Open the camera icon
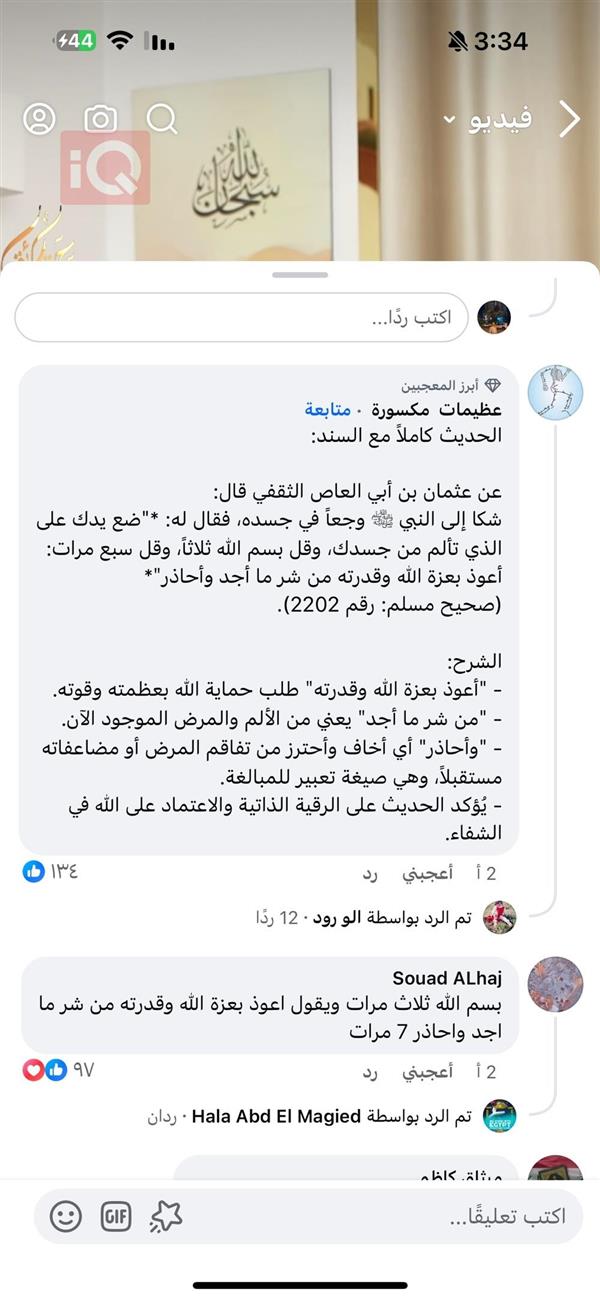 click(x=100, y=119)
